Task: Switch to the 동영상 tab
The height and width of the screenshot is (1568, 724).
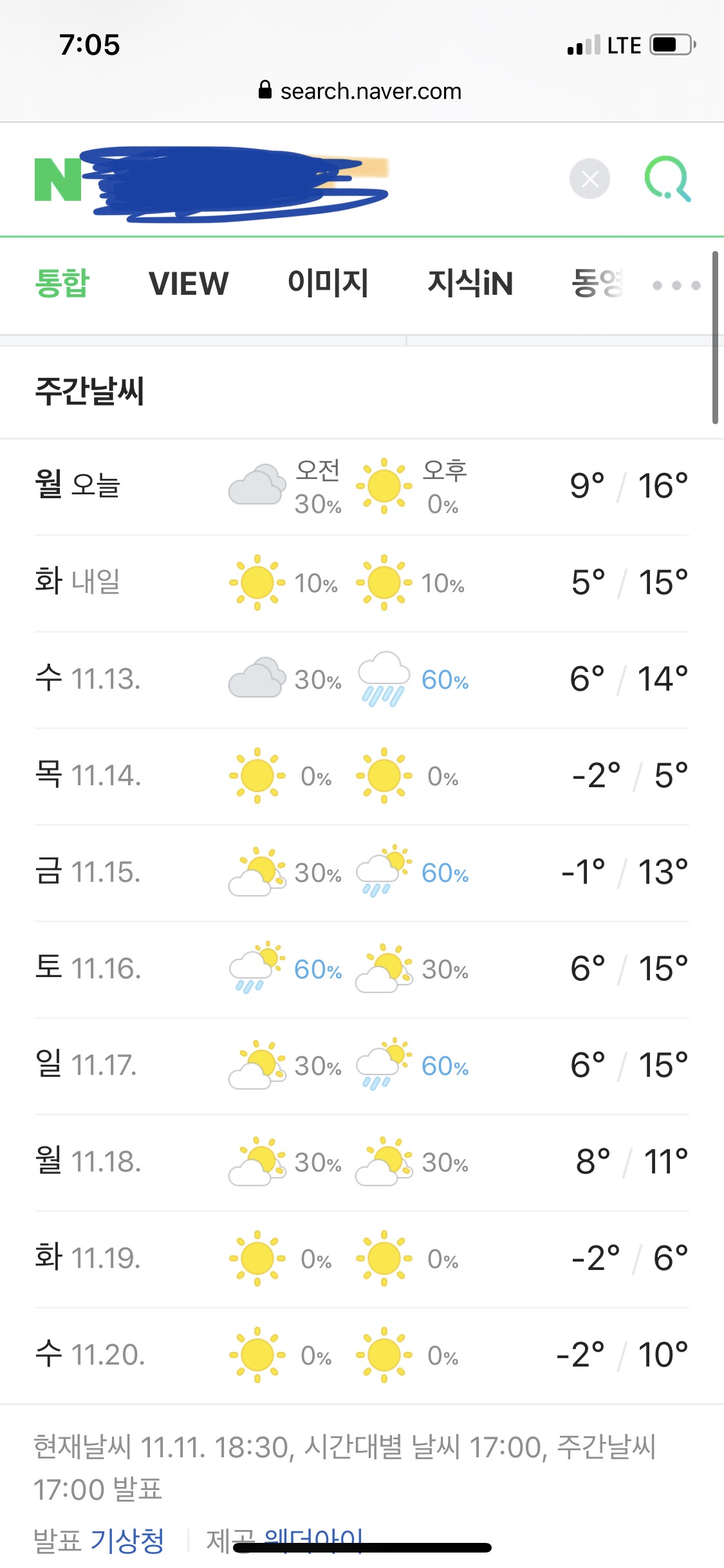Action: tap(597, 283)
